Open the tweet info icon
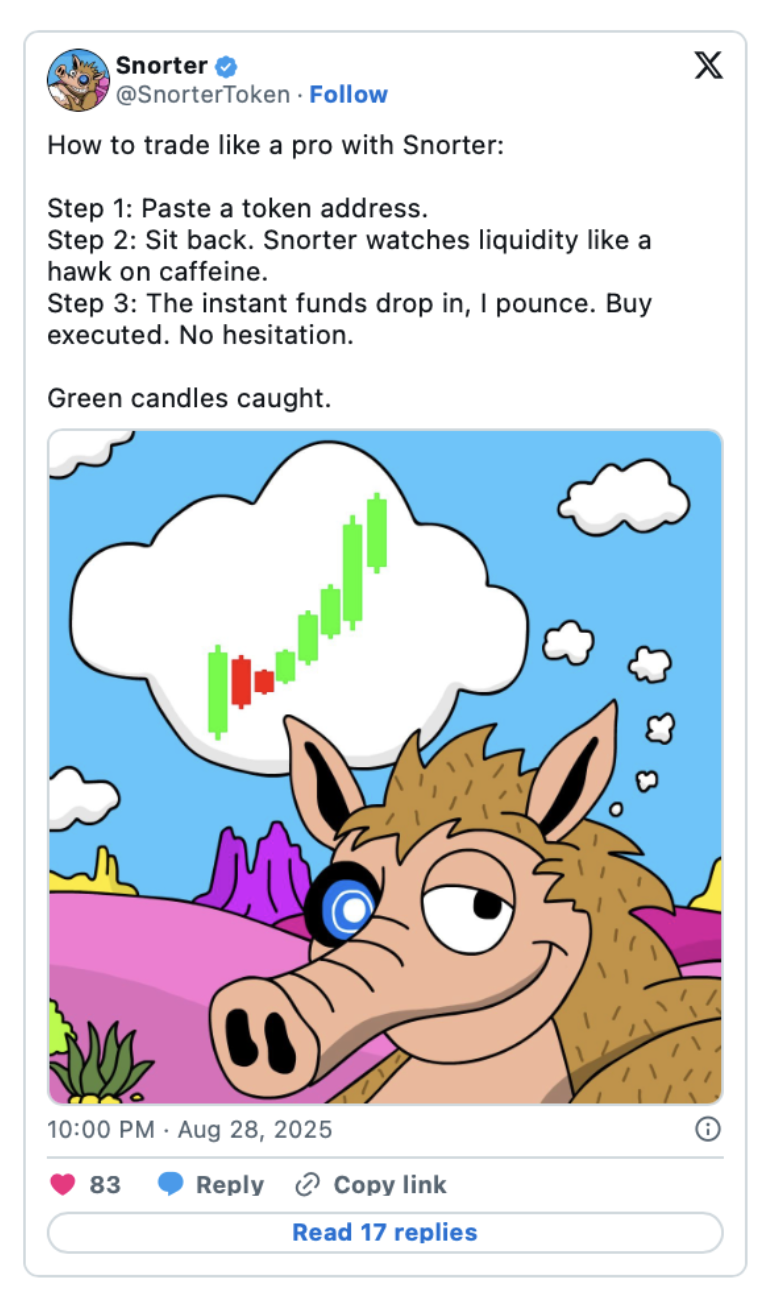 click(x=707, y=1130)
